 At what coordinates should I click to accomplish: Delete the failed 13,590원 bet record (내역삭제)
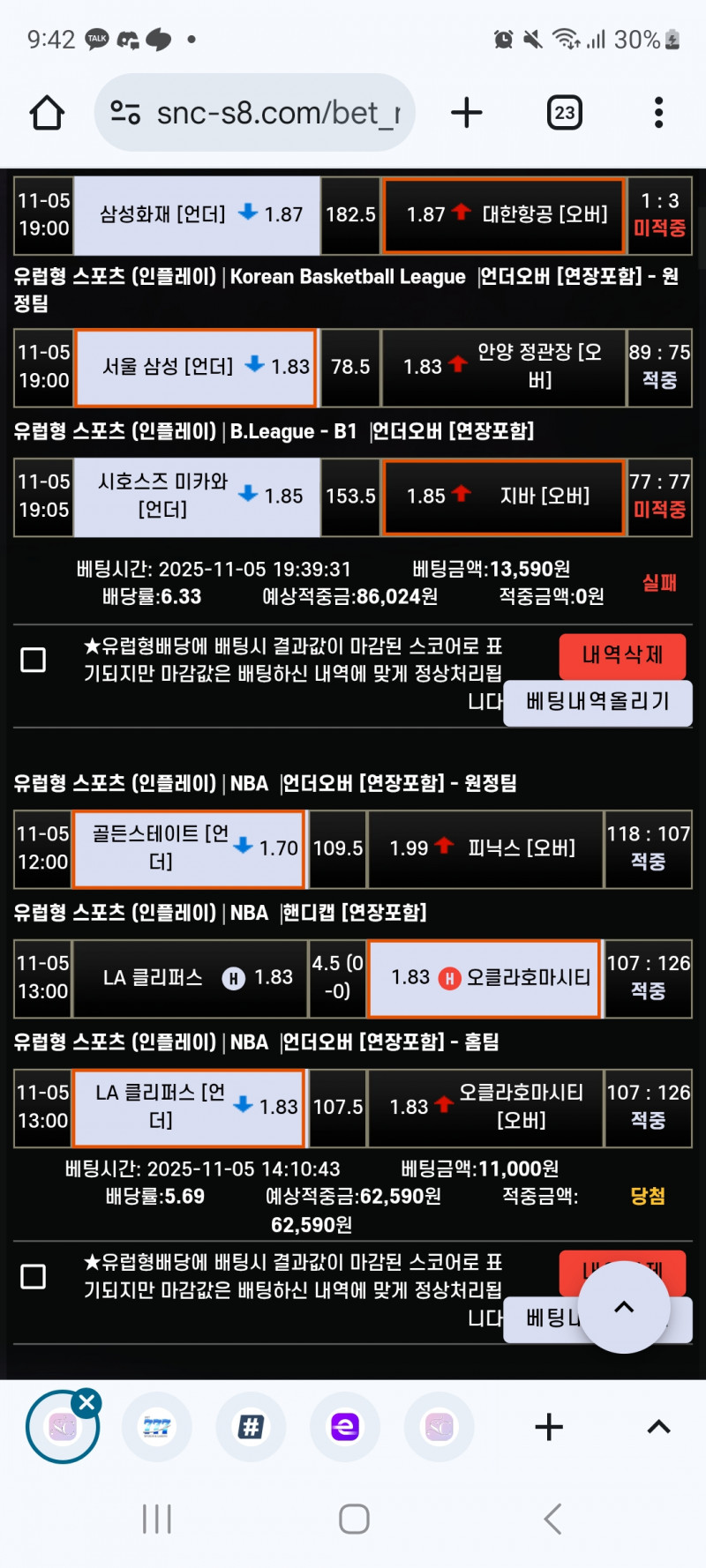tap(622, 655)
